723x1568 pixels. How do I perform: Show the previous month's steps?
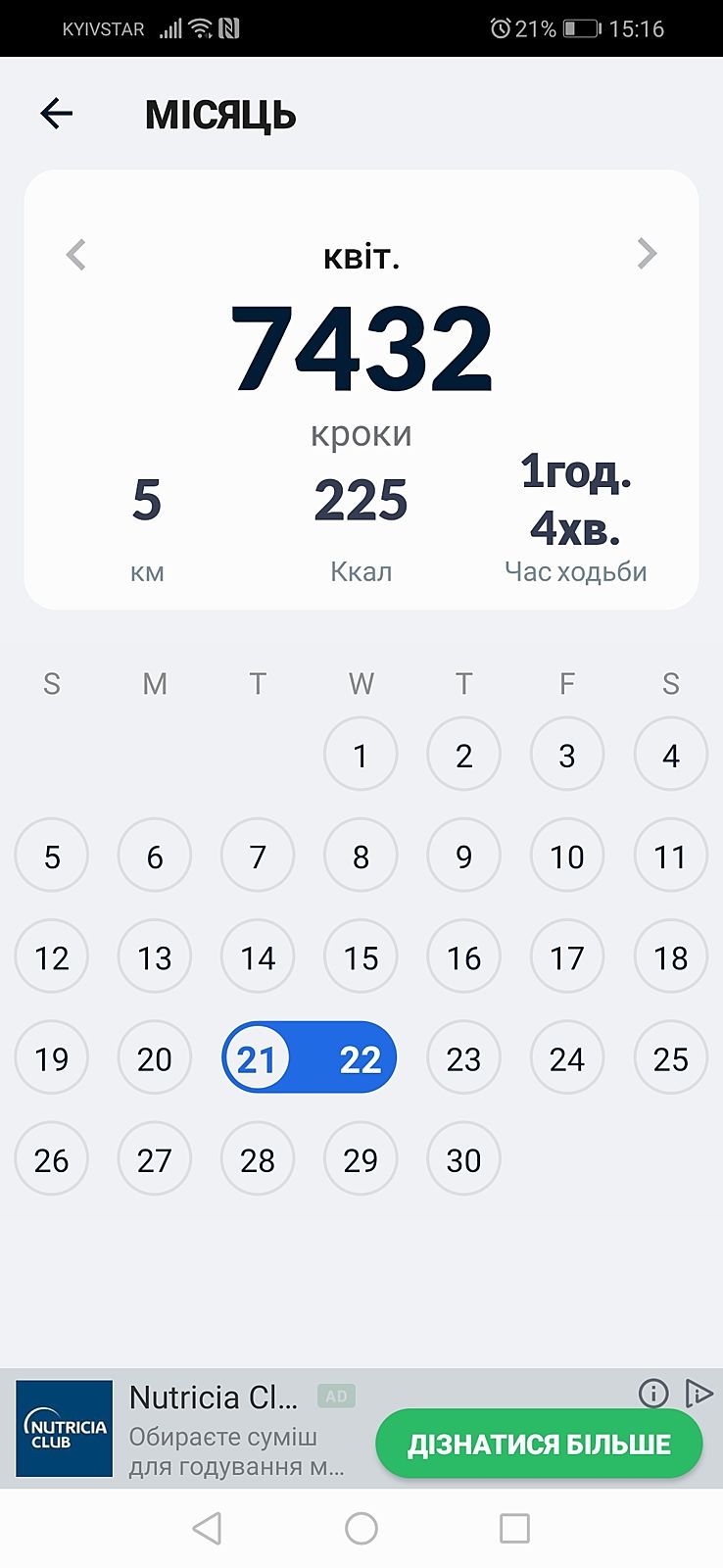click(x=76, y=255)
